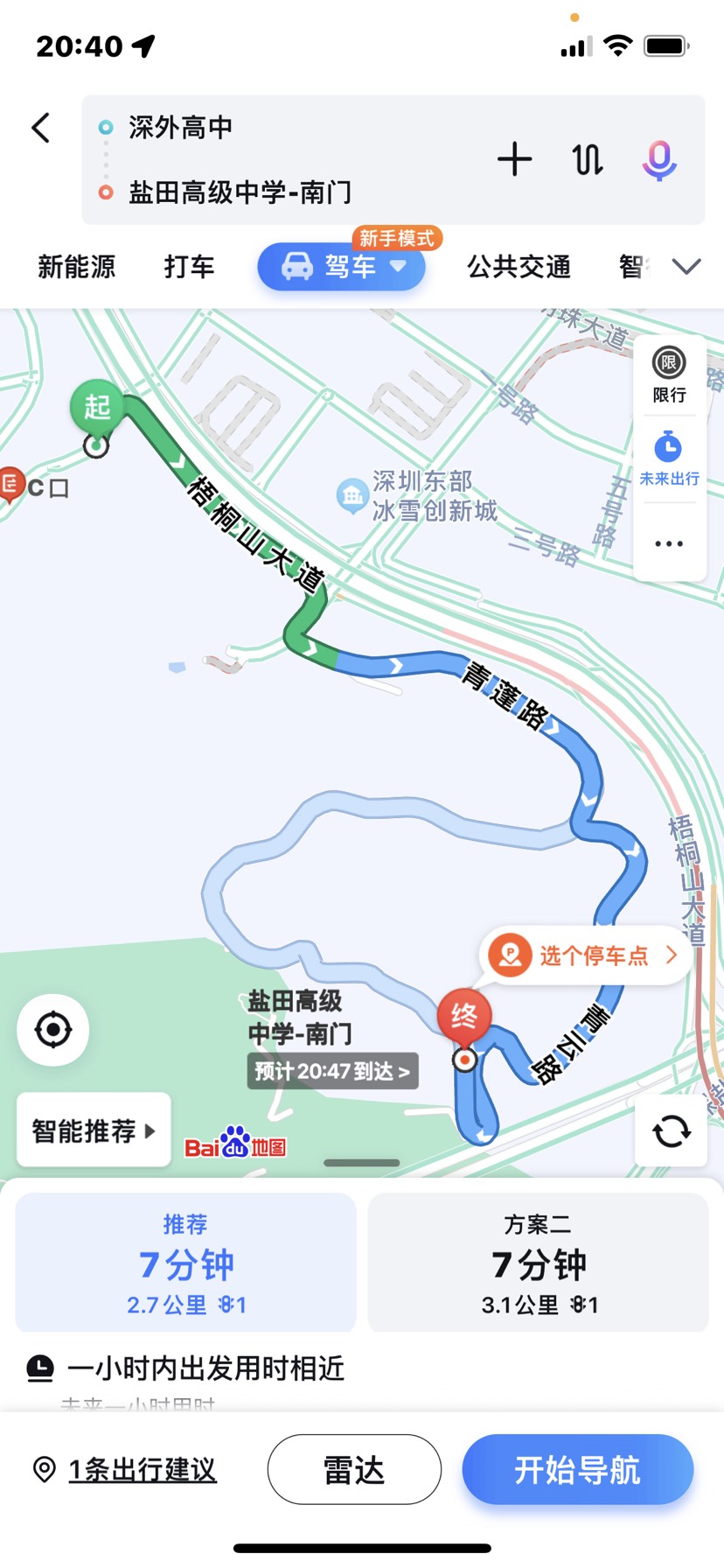Viewport: 724px width, 1568px height.
Task: Open 智能推荐 route preference
Action: pos(94,1130)
